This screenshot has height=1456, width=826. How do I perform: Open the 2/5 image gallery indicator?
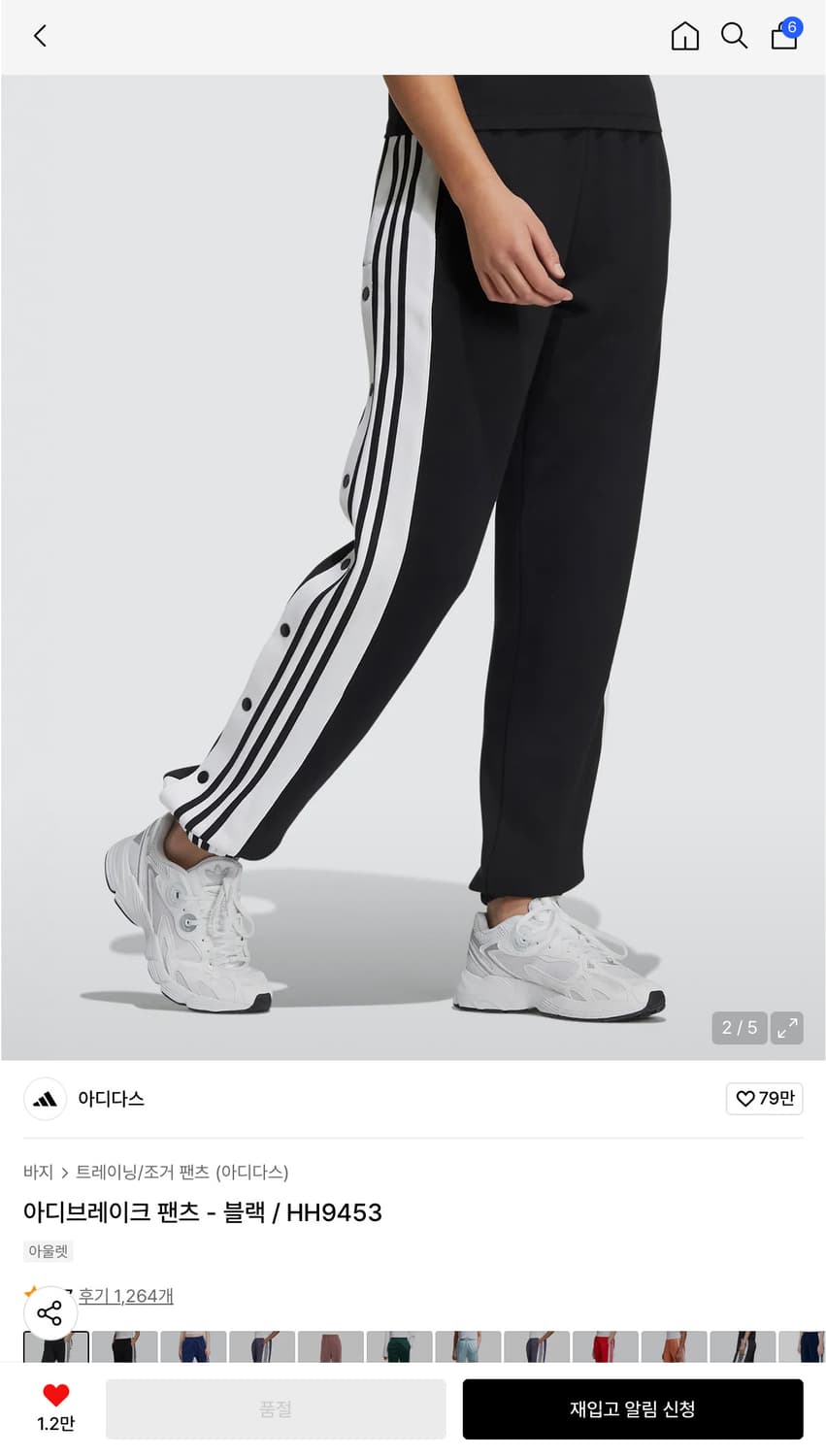point(739,1028)
